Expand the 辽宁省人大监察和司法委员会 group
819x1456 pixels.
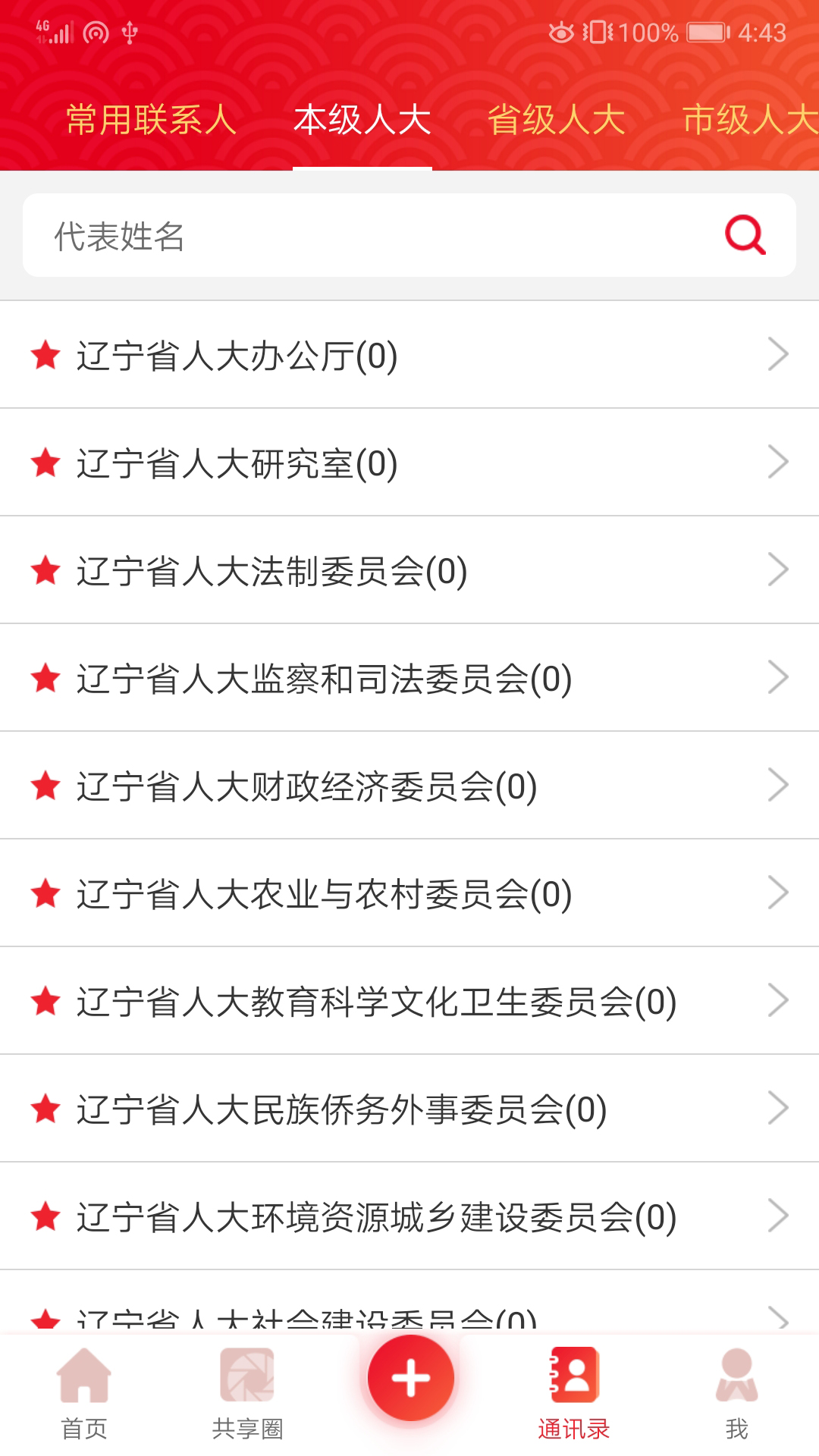pos(780,678)
